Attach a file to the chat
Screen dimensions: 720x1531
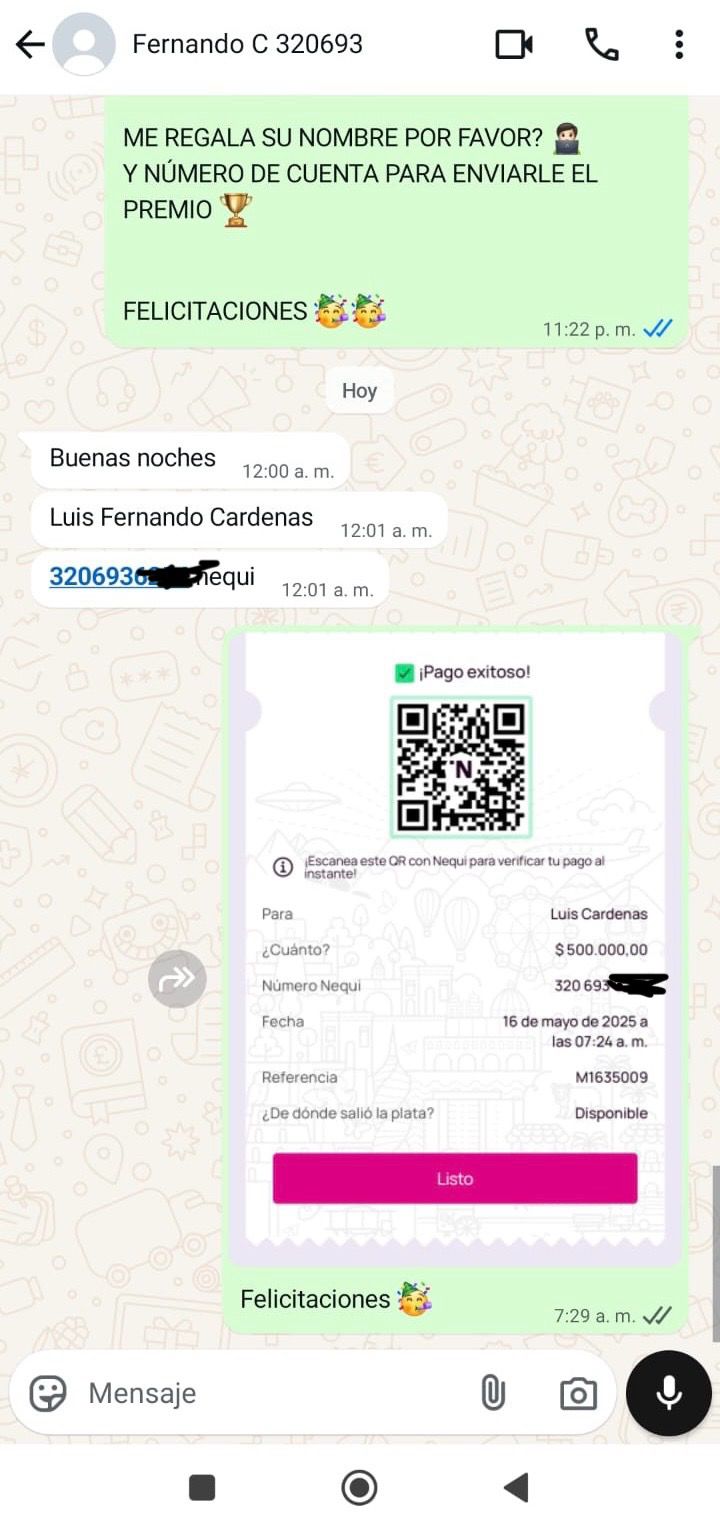tap(493, 1393)
